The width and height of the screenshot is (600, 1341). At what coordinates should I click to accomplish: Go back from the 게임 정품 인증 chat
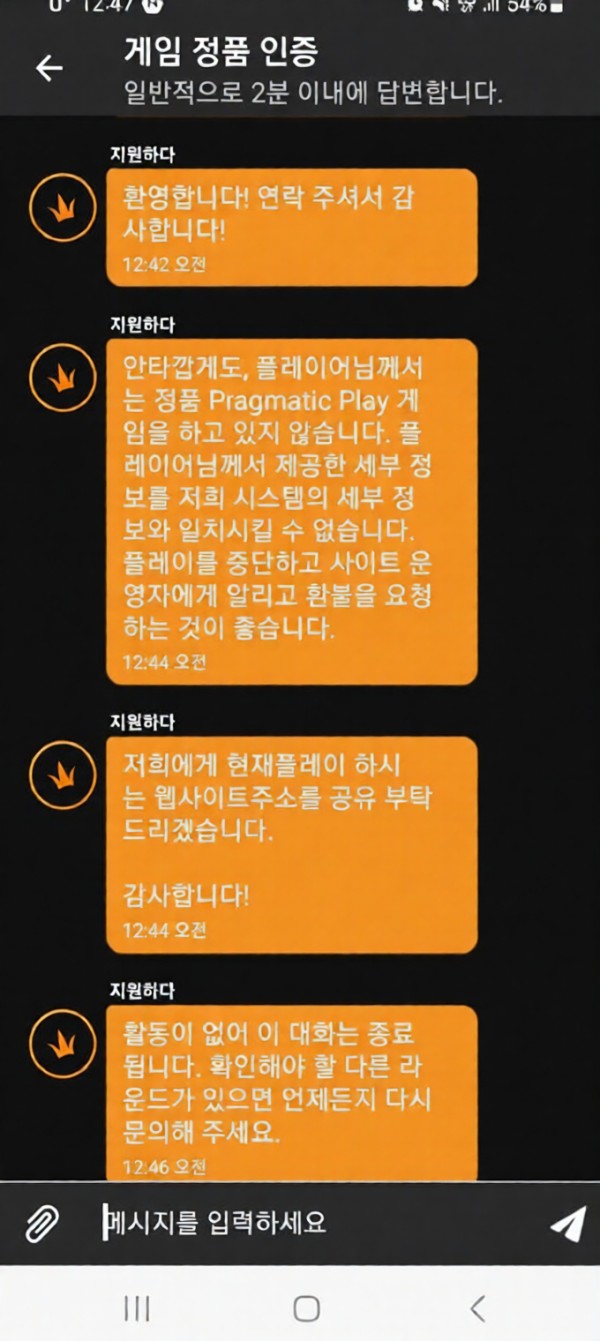(49, 68)
